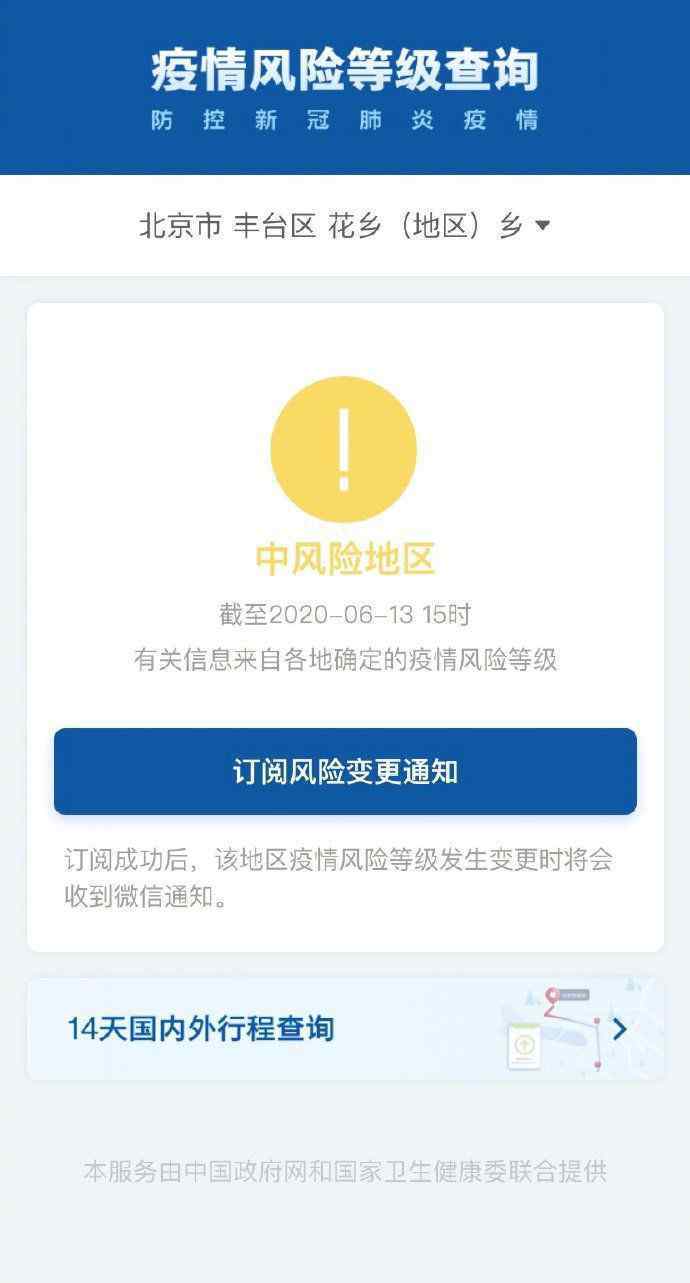Tap the 订阅风险变更通知 button

(345, 771)
